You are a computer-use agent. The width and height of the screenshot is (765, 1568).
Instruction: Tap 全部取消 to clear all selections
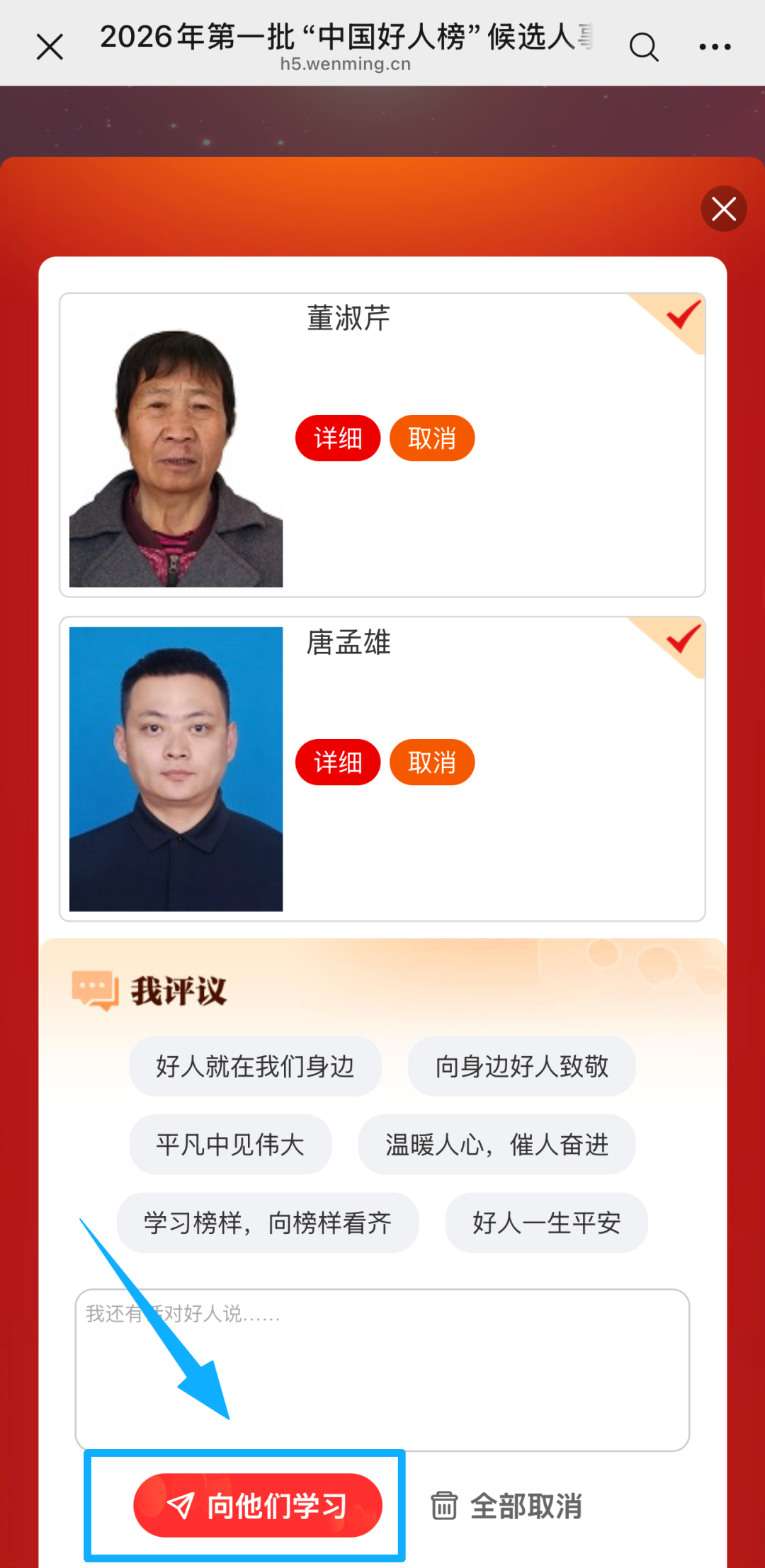point(507,1506)
